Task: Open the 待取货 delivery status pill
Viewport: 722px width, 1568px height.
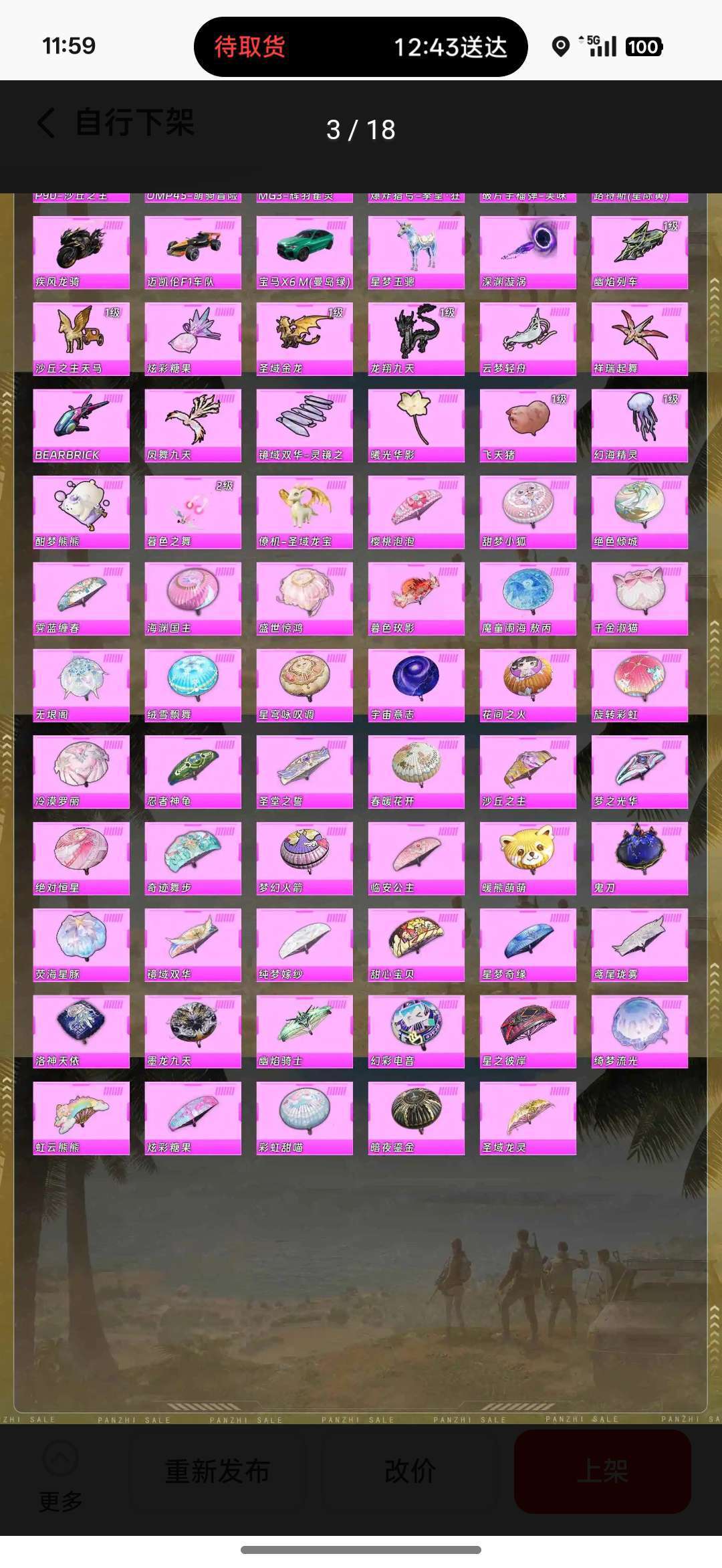Action: [360, 47]
